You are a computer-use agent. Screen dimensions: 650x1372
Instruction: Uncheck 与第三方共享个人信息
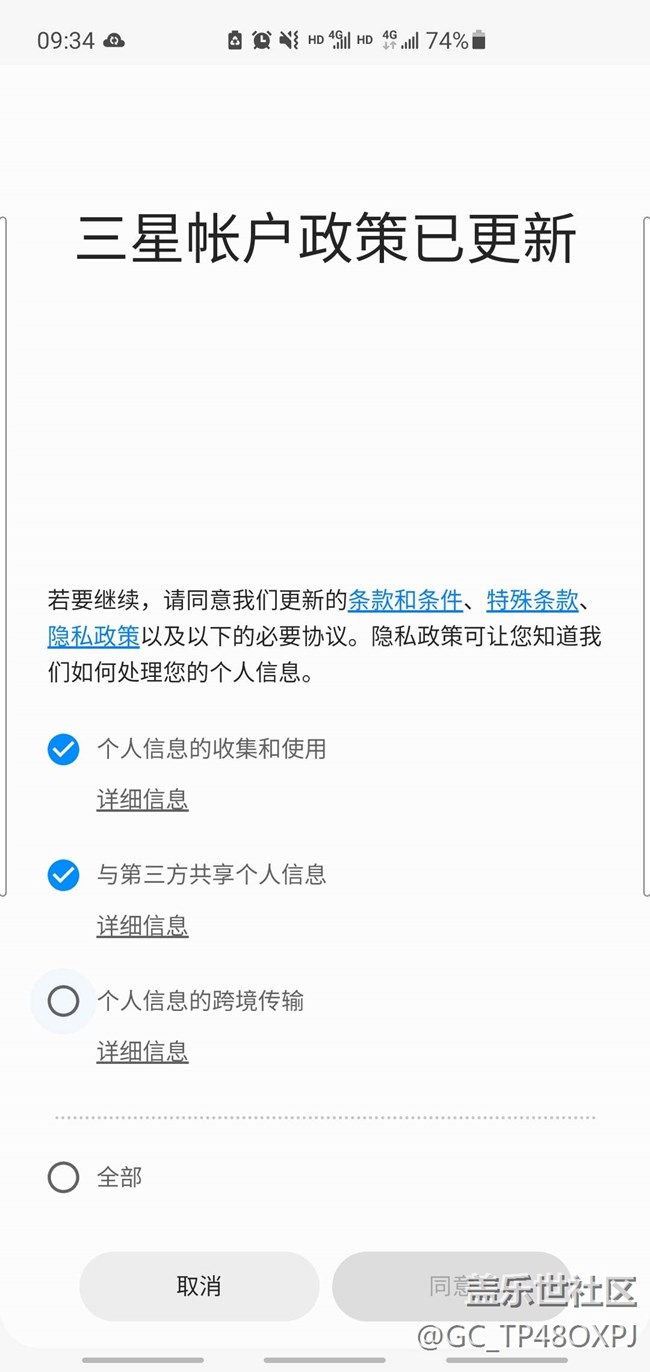coord(63,875)
